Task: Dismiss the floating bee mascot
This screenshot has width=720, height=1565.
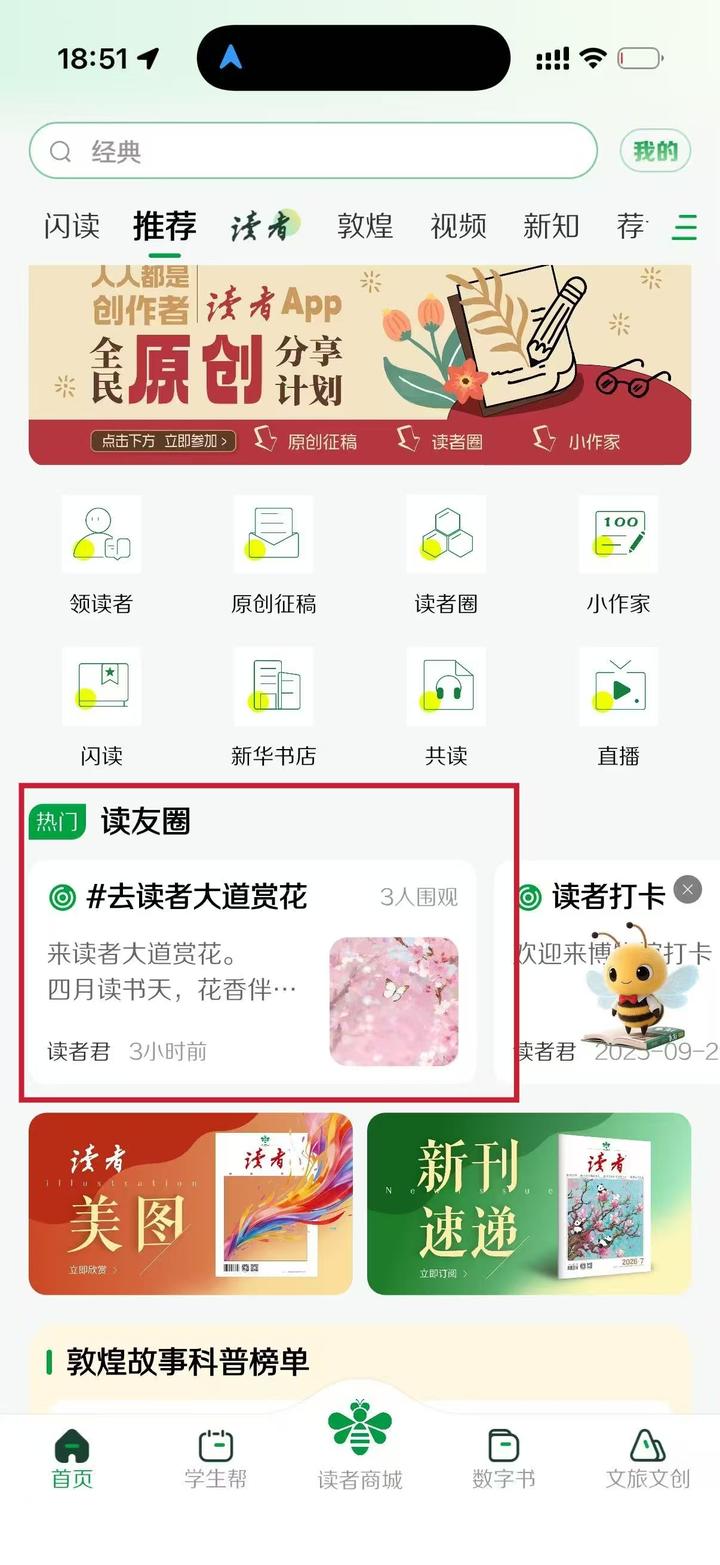Action: tap(687, 889)
